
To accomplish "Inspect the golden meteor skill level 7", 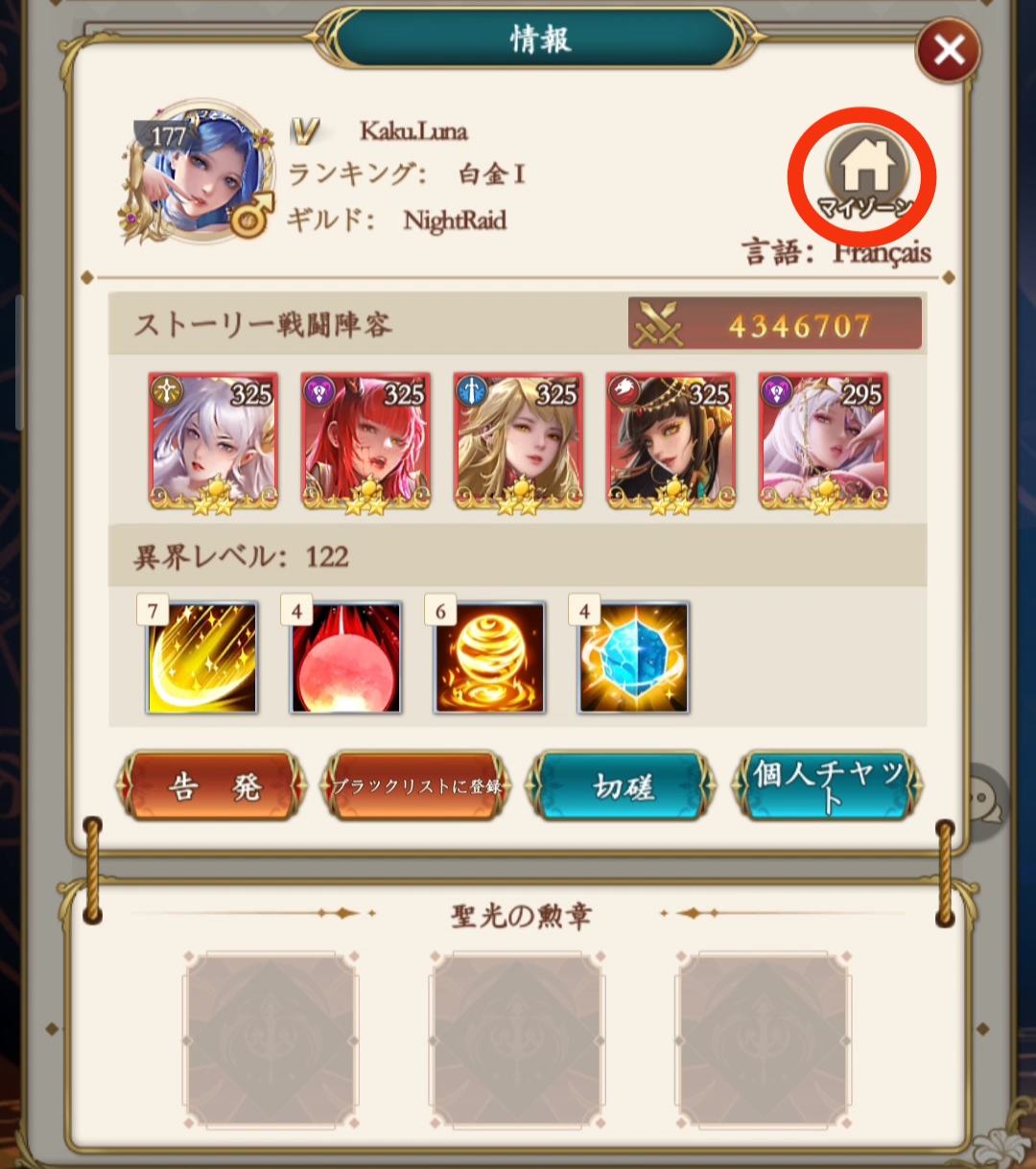I will 202,658.
